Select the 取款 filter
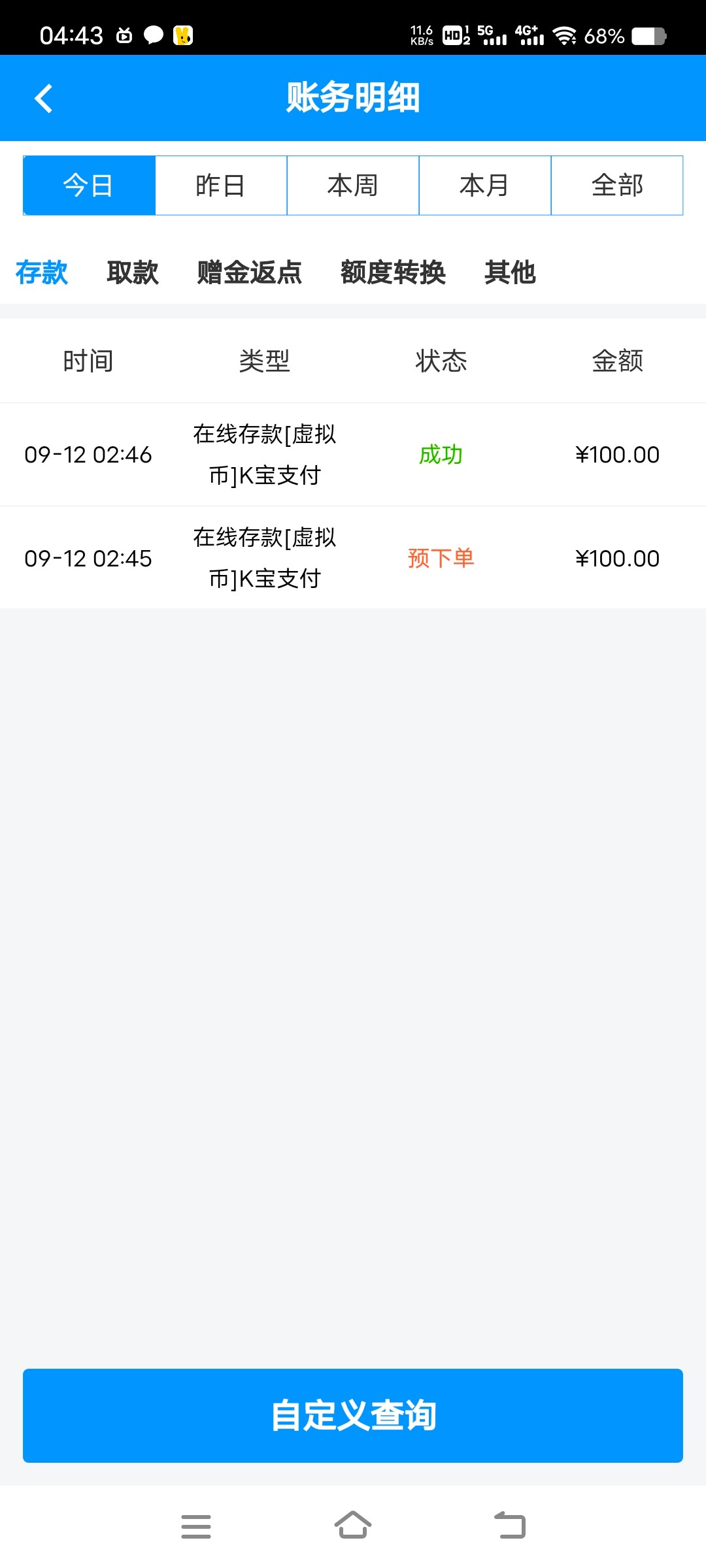Image resolution: width=706 pixels, height=1568 pixels. click(132, 273)
